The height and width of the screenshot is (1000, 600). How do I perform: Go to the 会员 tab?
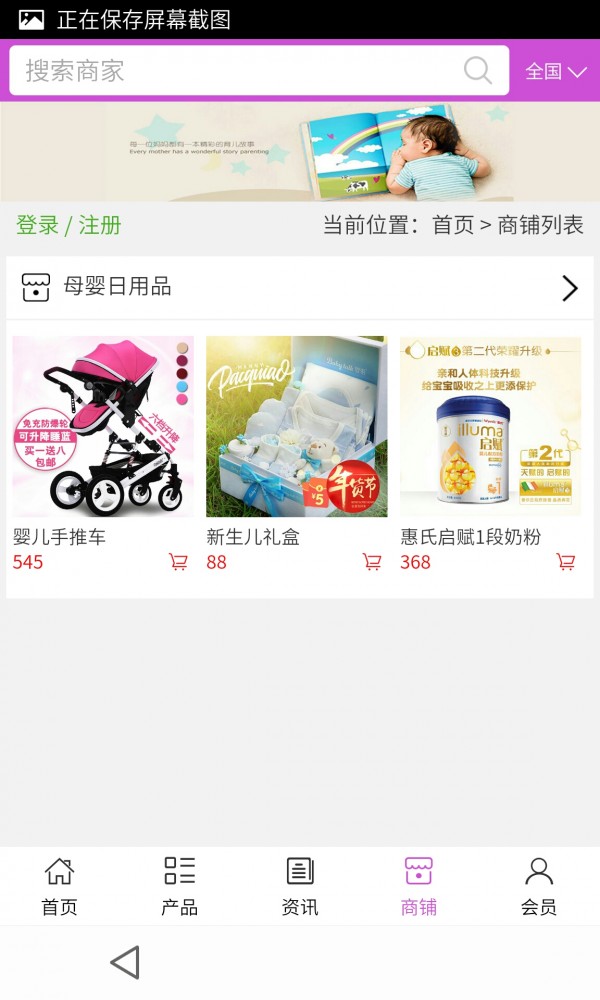(x=539, y=886)
